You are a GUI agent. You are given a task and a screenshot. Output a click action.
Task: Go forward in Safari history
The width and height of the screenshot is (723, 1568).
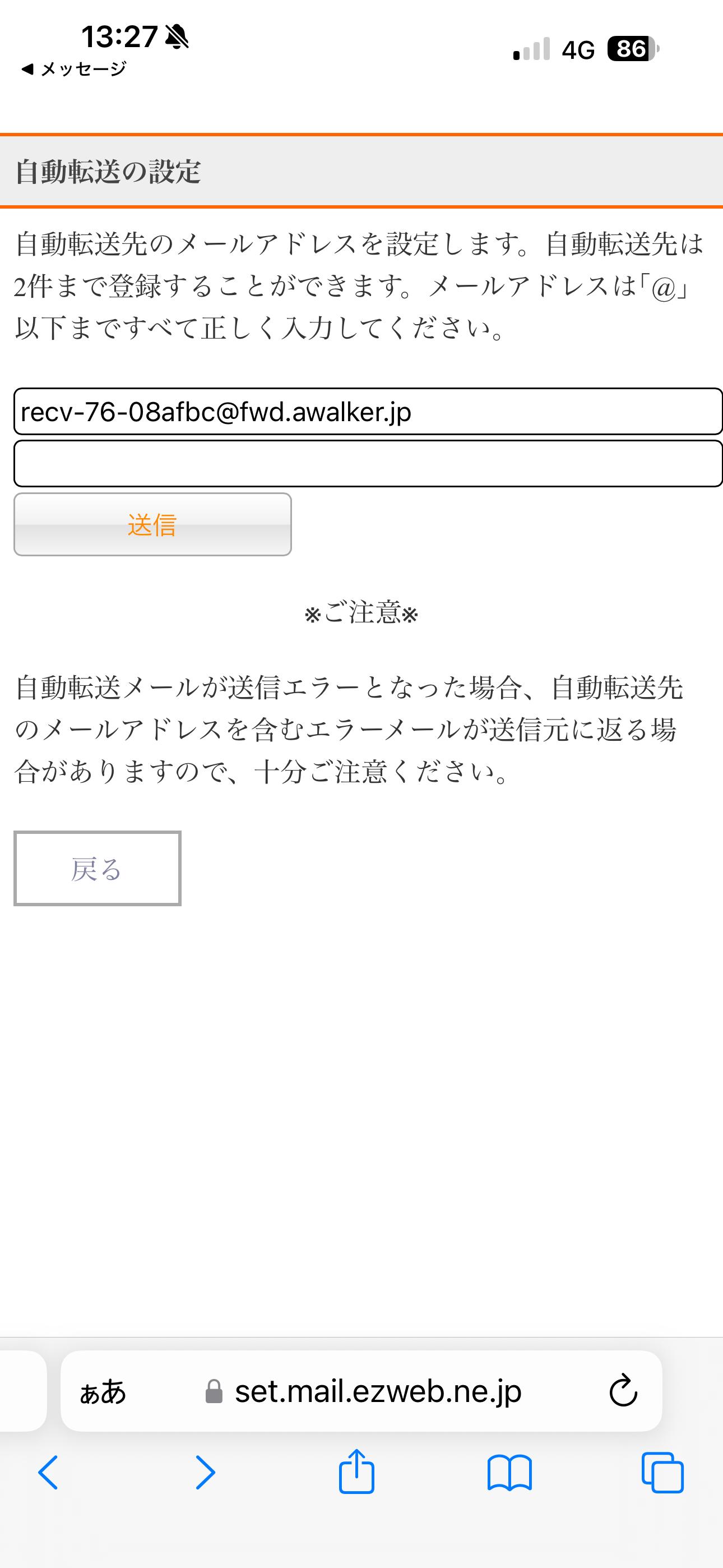(x=205, y=1473)
